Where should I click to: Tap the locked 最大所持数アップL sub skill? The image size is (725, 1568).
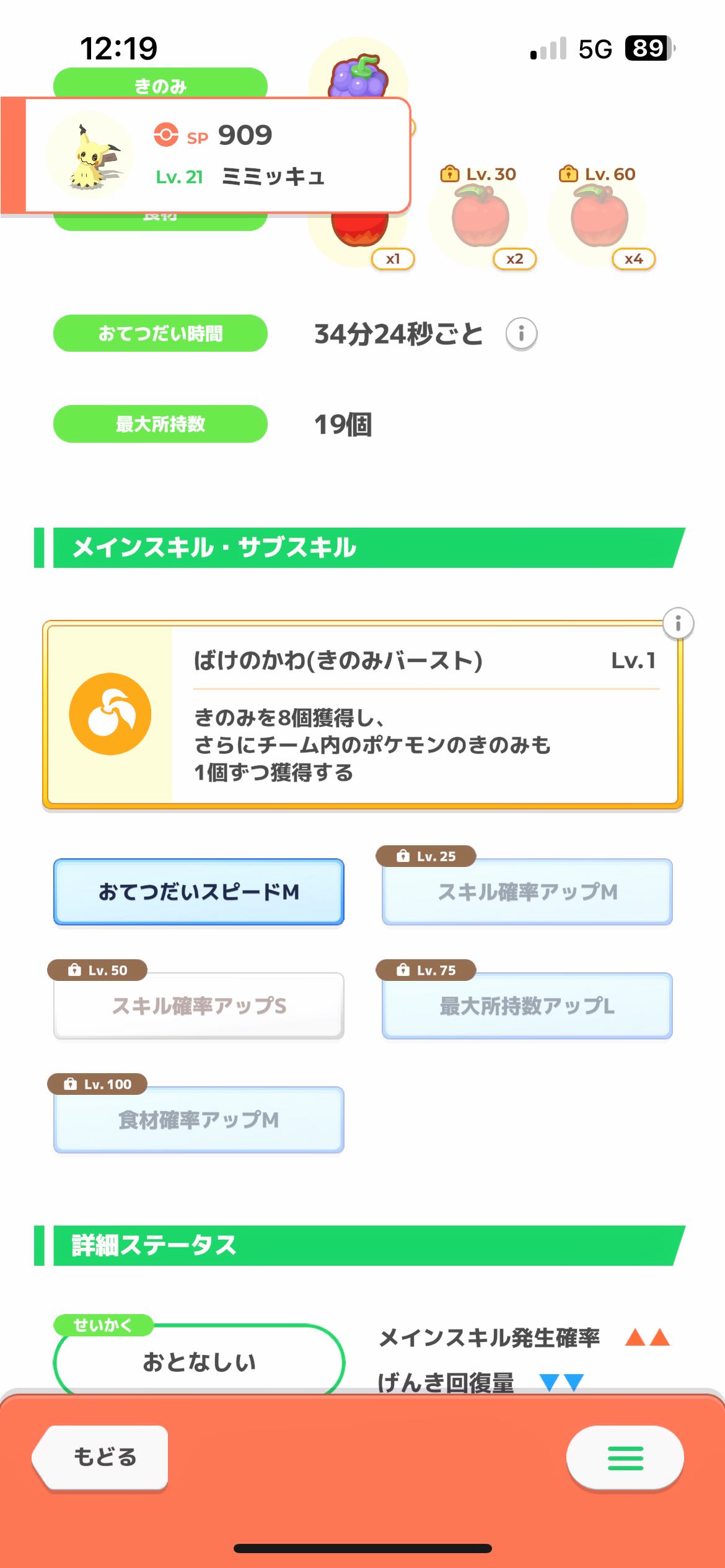527,1006
